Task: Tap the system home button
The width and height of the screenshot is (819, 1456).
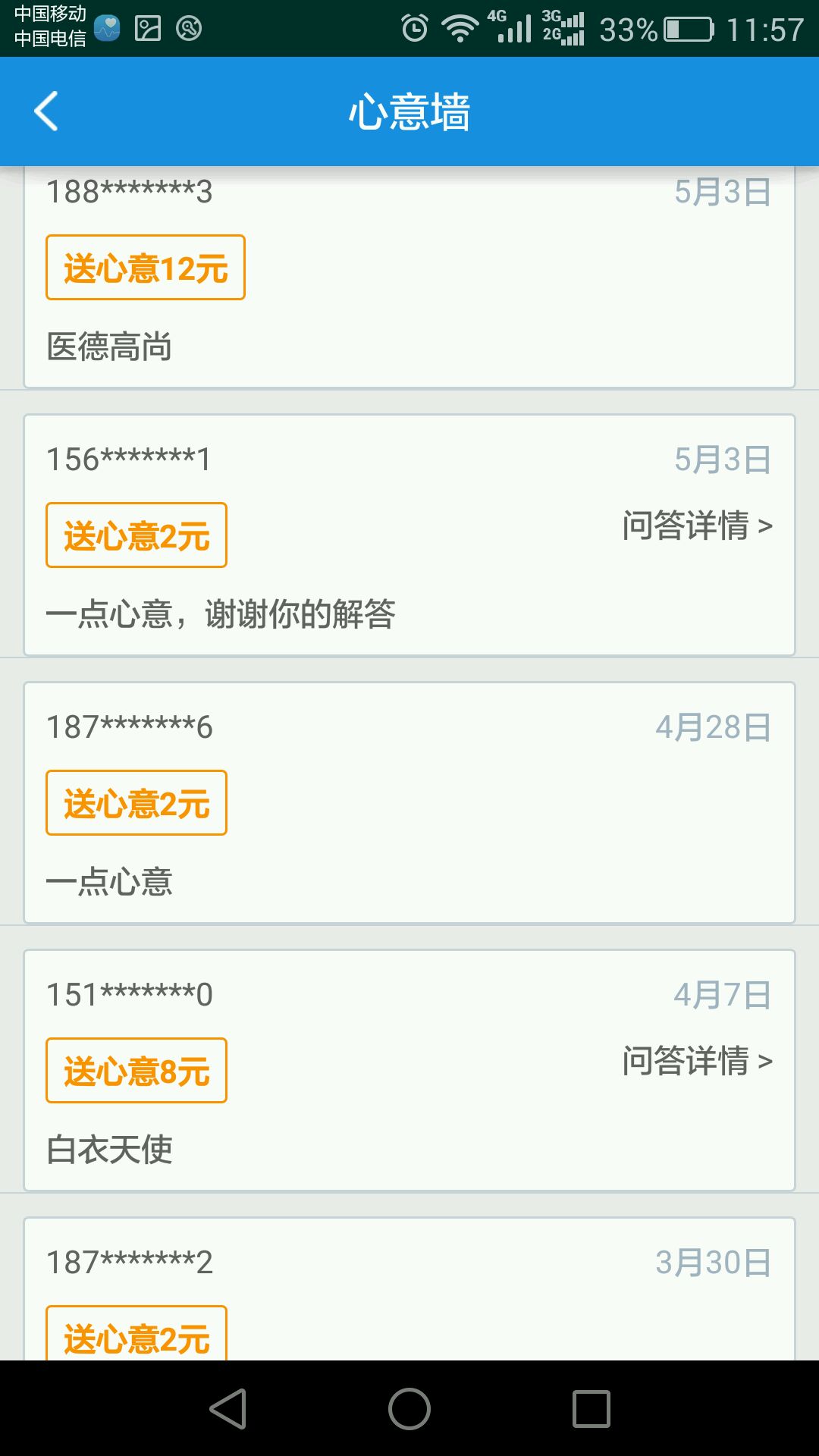Action: pyautogui.click(x=409, y=1409)
